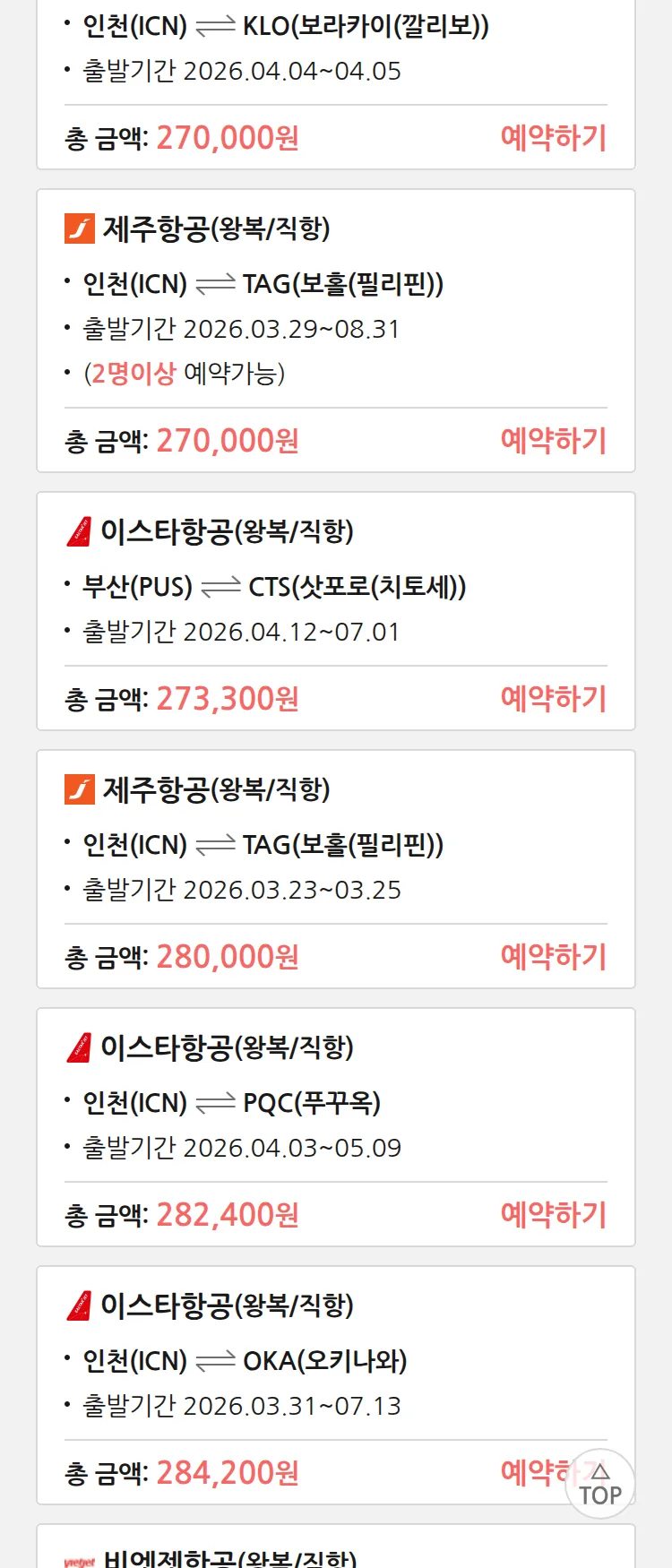Tap 예약하기 for the 보라카이(KLO) flight

(553, 138)
